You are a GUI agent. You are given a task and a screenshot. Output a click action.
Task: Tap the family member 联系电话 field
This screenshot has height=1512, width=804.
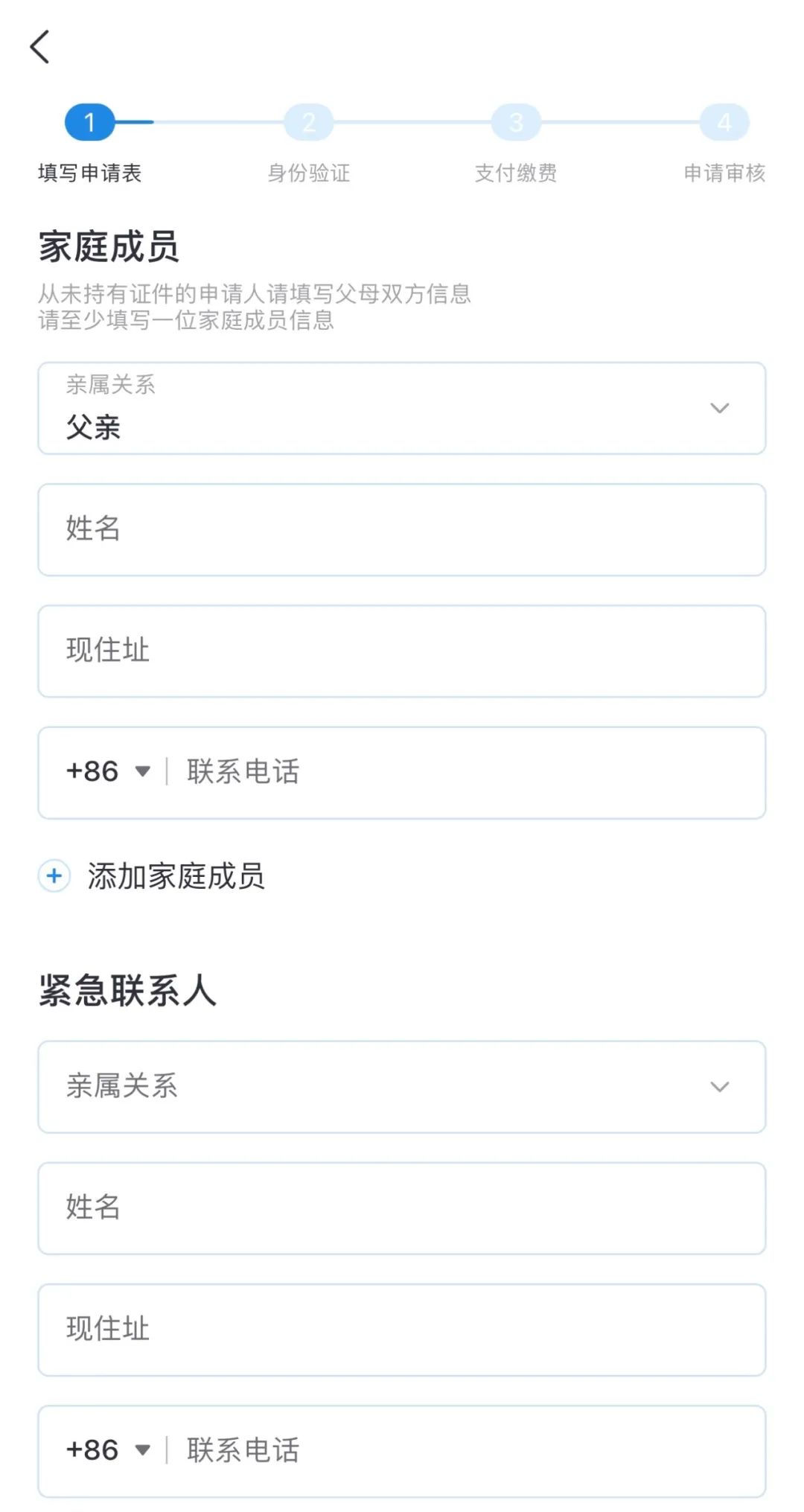pyautogui.click(x=469, y=772)
